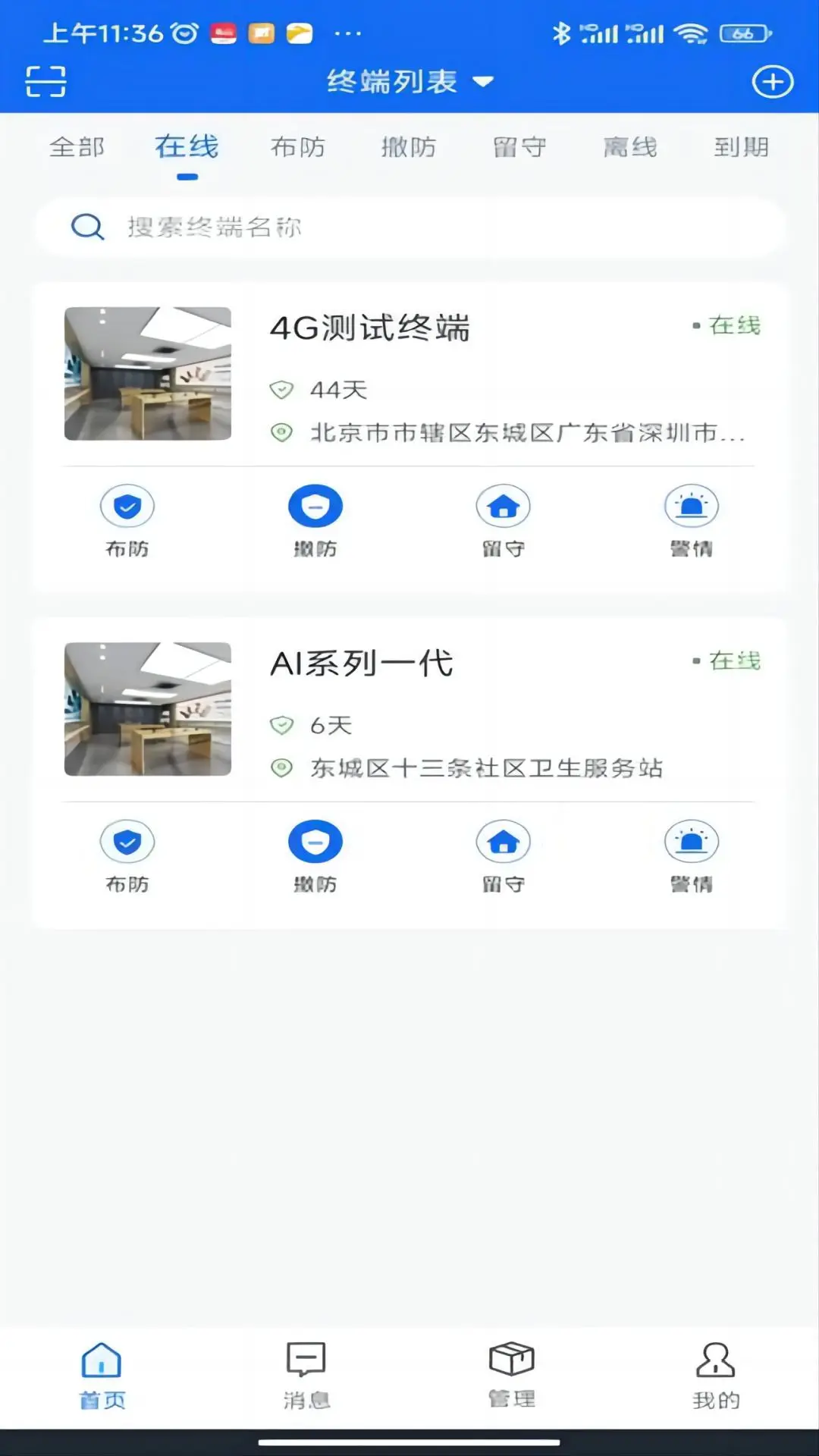Add a new terminal with plus icon
819x1456 pixels.
pos(772,82)
